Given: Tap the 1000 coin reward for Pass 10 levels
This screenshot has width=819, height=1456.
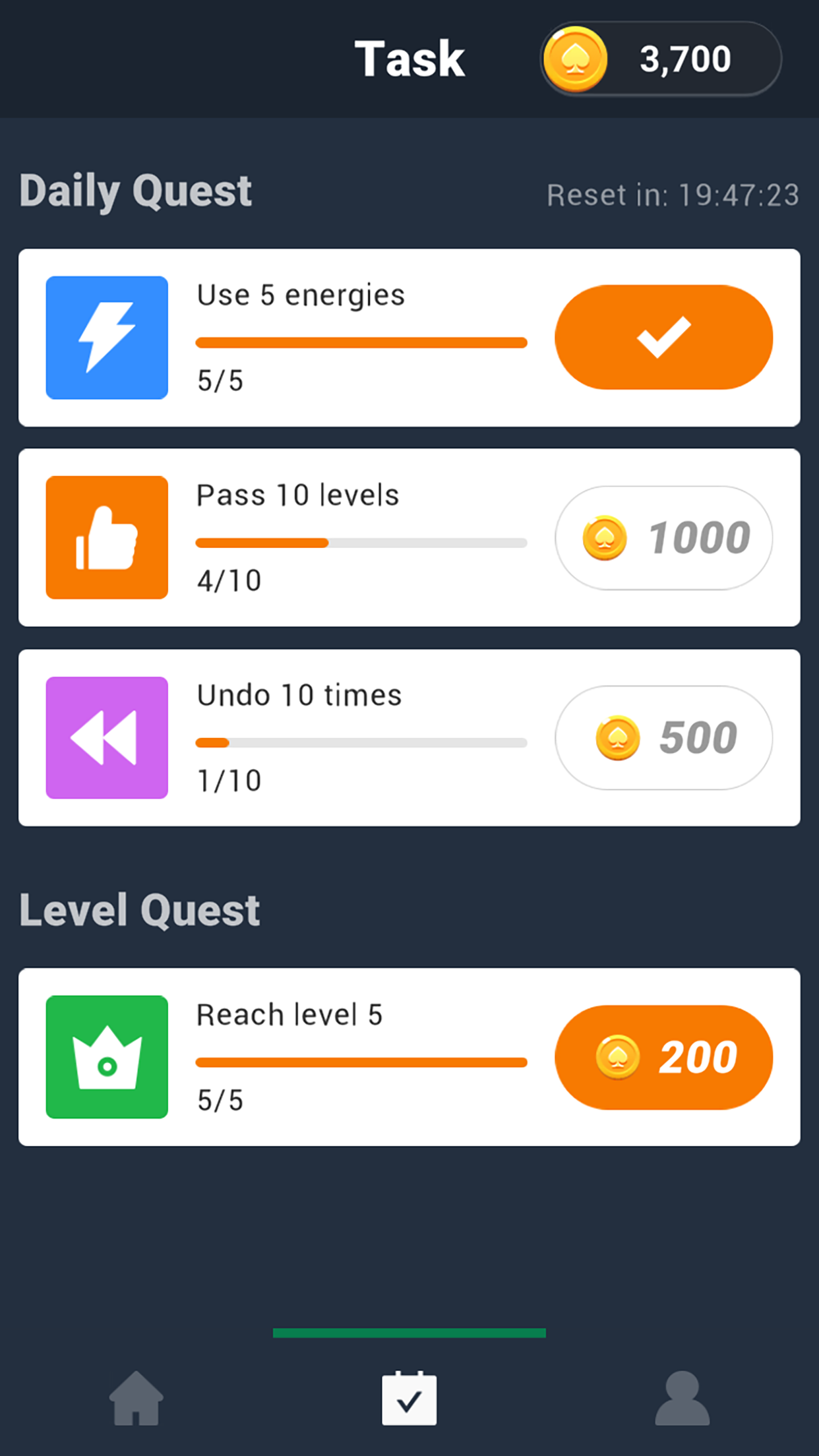Looking at the screenshot, I should pyautogui.click(x=663, y=537).
